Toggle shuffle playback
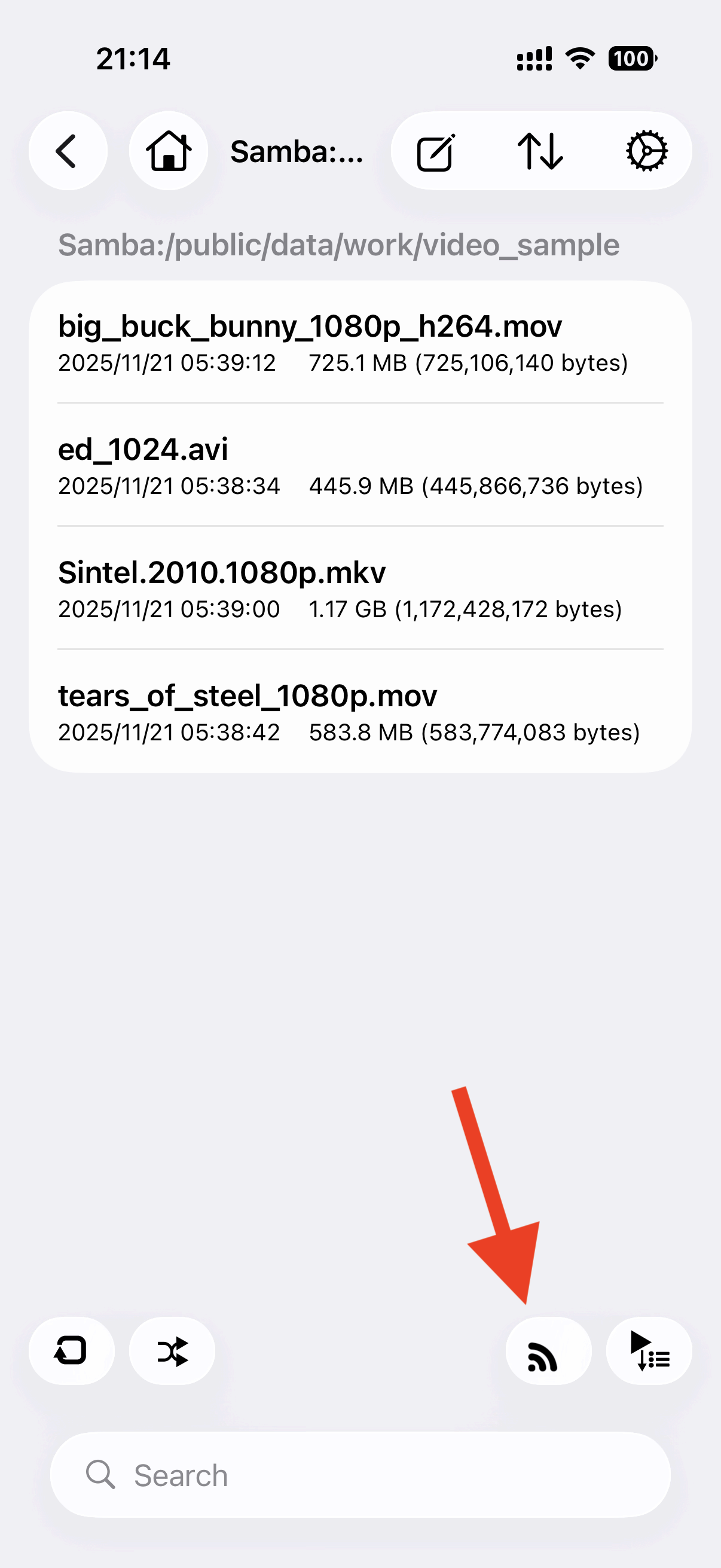 coord(172,1351)
